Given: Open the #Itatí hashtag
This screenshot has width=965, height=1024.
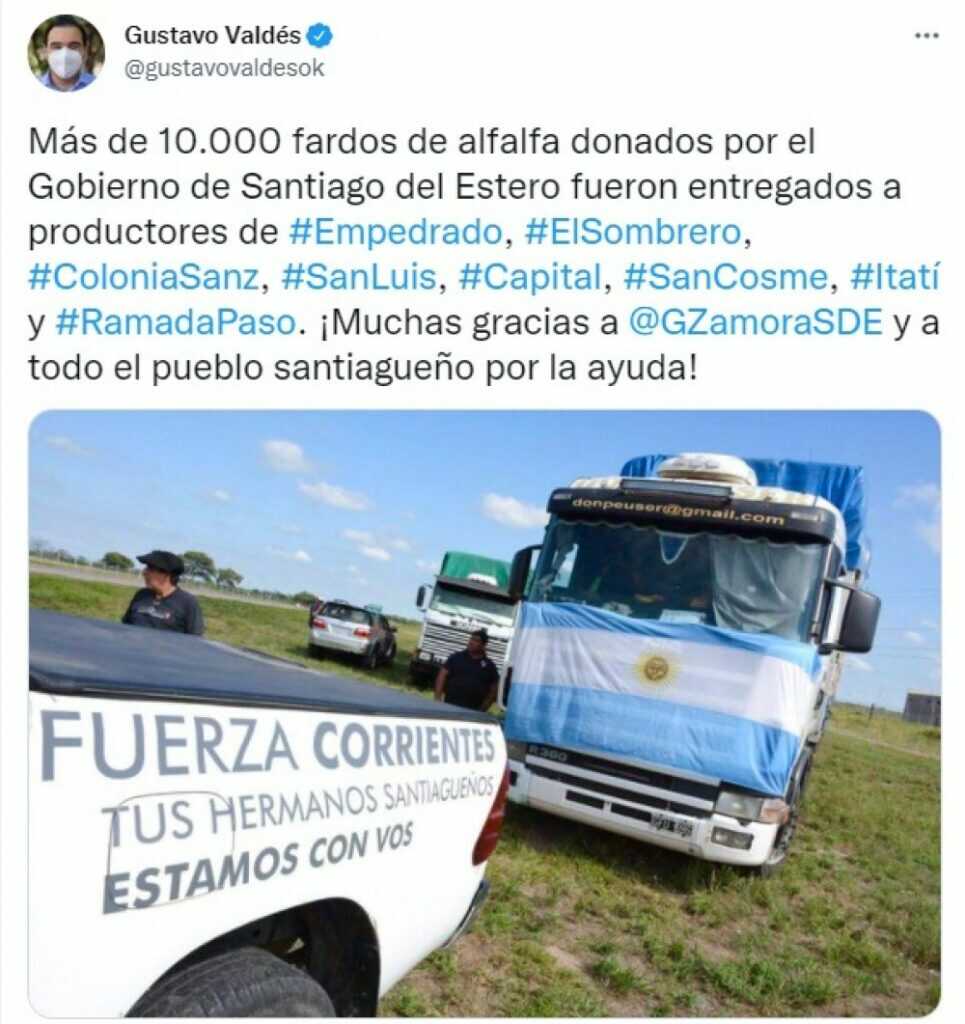Looking at the screenshot, I should click(893, 277).
